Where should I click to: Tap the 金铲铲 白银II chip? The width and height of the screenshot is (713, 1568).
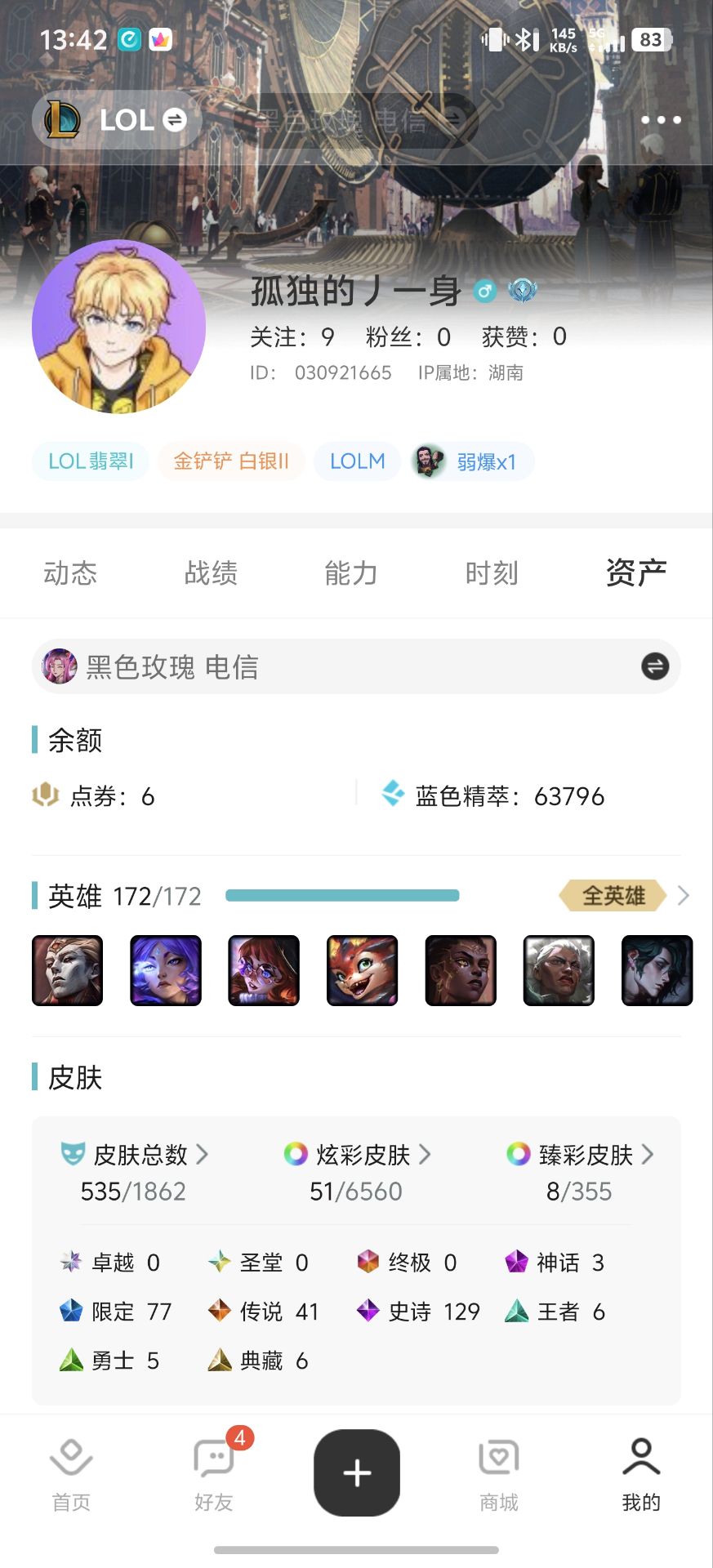231,461
